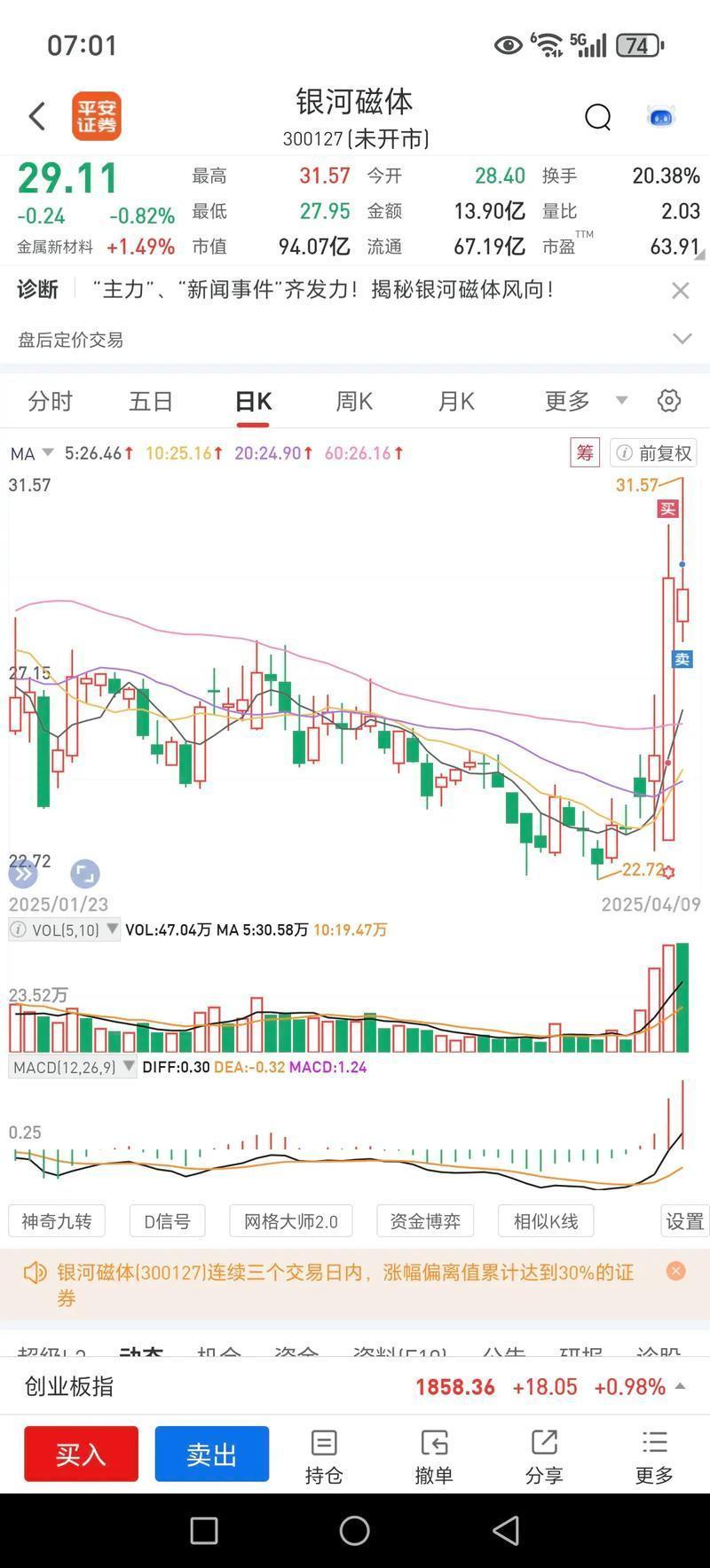Expand the 盘后定价交易 section

(682, 339)
